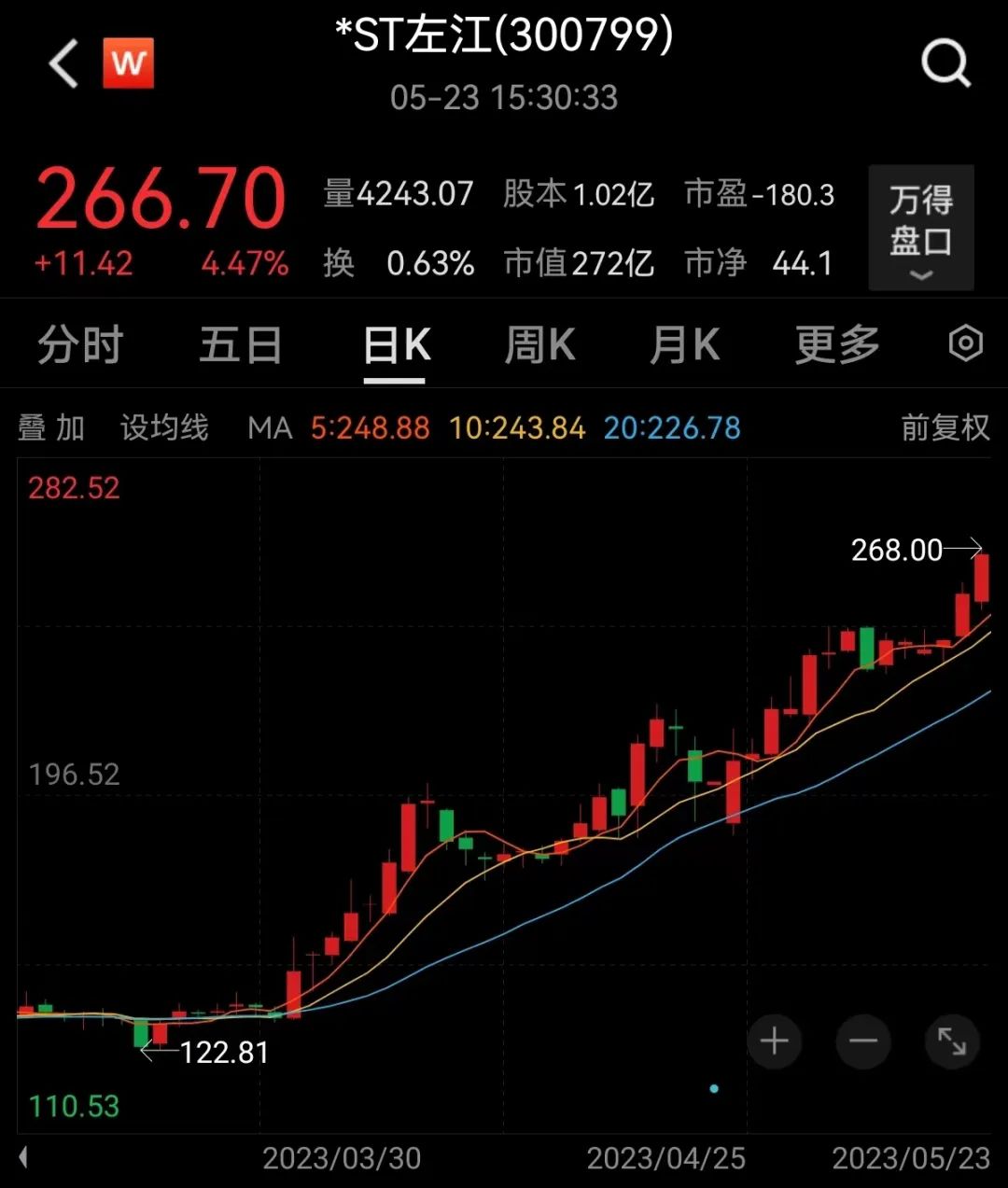The image size is (1008, 1188).
Task: Zoom out the K-line chart with minus
Action: pos(863,1041)
